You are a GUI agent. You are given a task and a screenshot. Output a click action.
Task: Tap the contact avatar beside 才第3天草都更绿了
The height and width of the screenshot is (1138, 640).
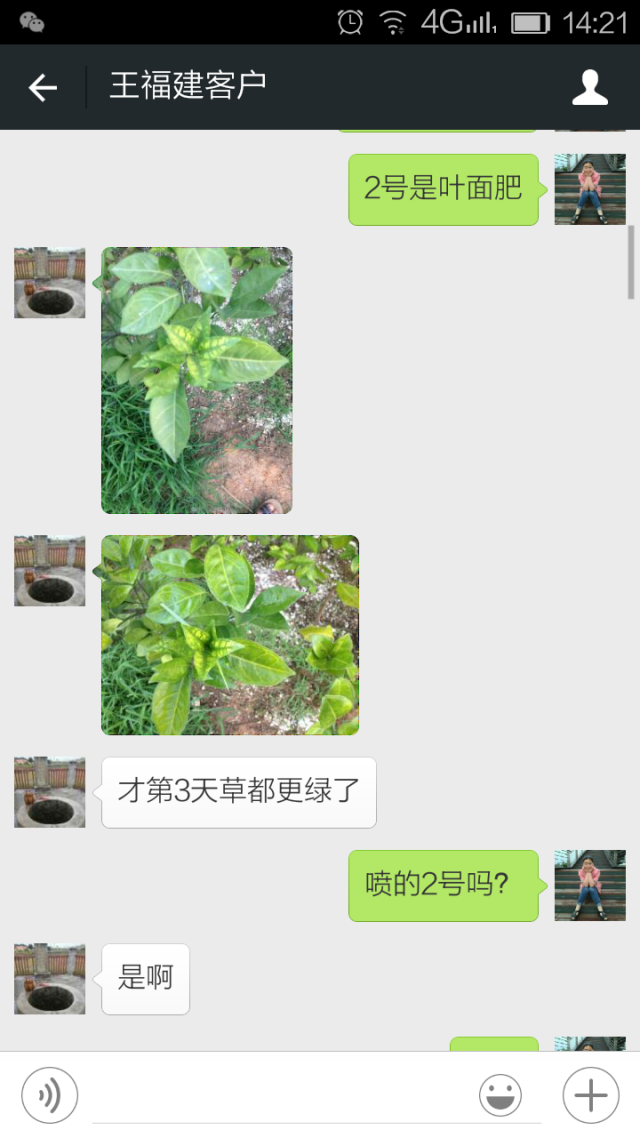point(50,792)
